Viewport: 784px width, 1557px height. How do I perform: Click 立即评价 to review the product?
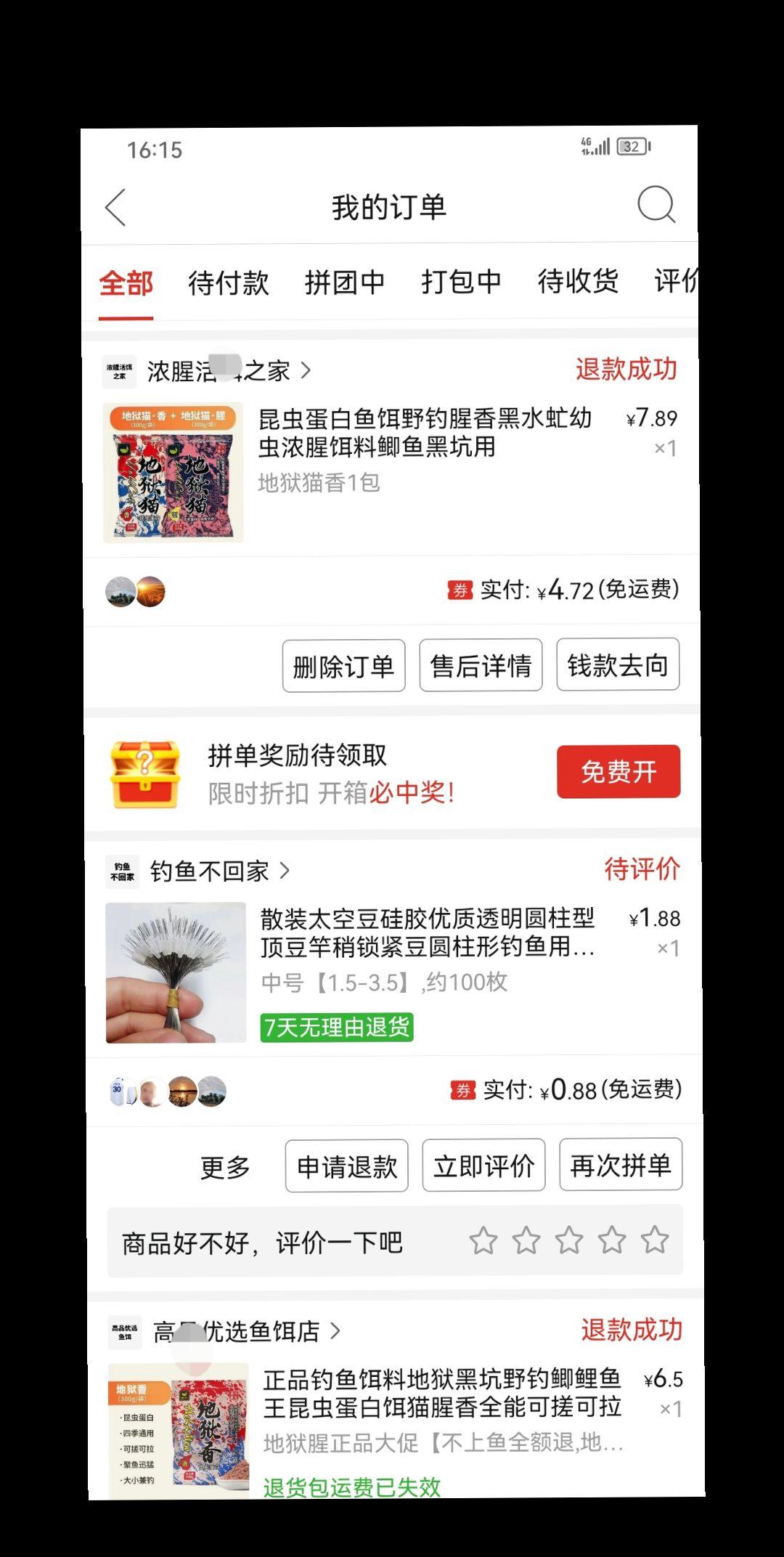click(484, 1166)
